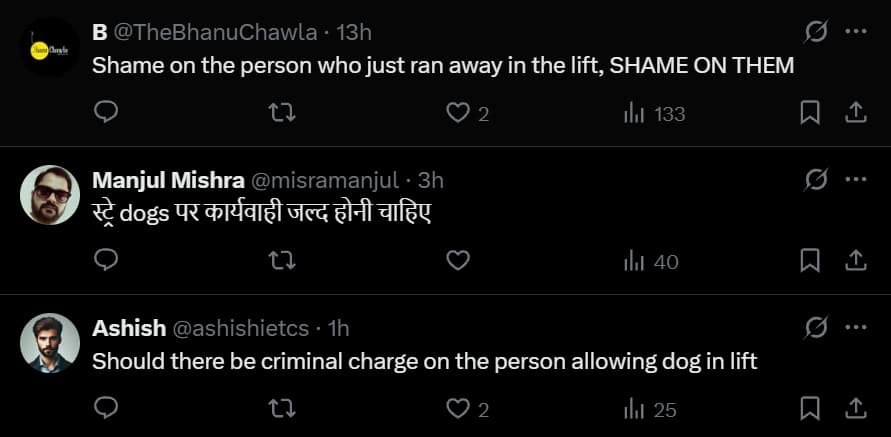
Task: Retweet TheBhanuChawla's tweet
Action: click(283, 113)
